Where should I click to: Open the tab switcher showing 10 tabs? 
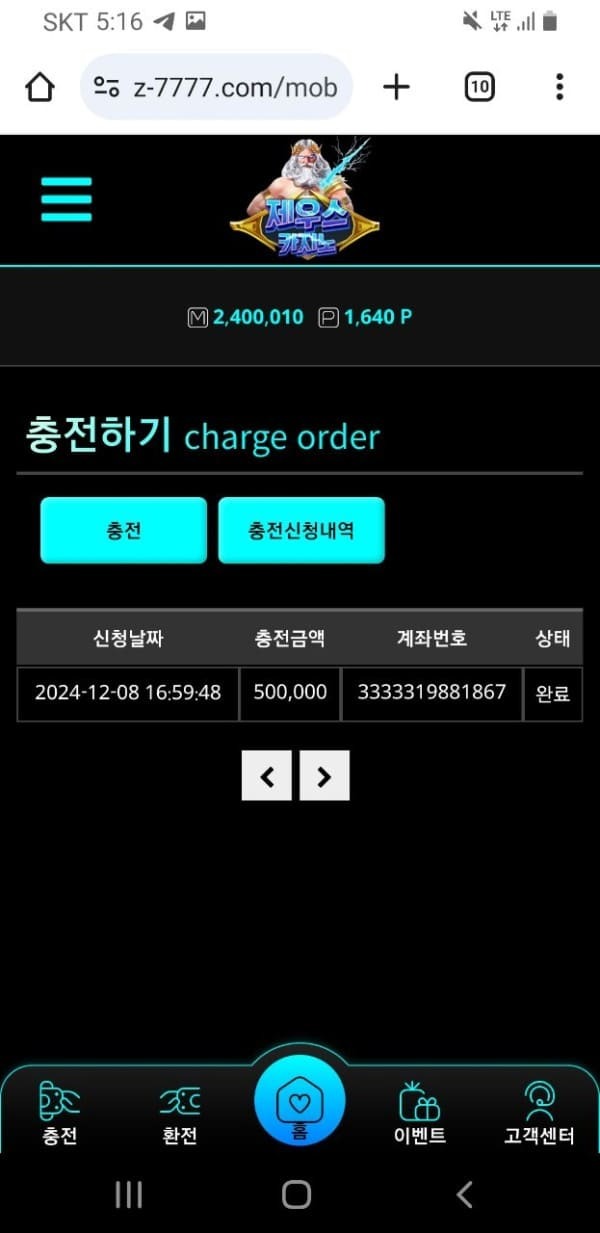pyautogui.click(x=480, y=87)
